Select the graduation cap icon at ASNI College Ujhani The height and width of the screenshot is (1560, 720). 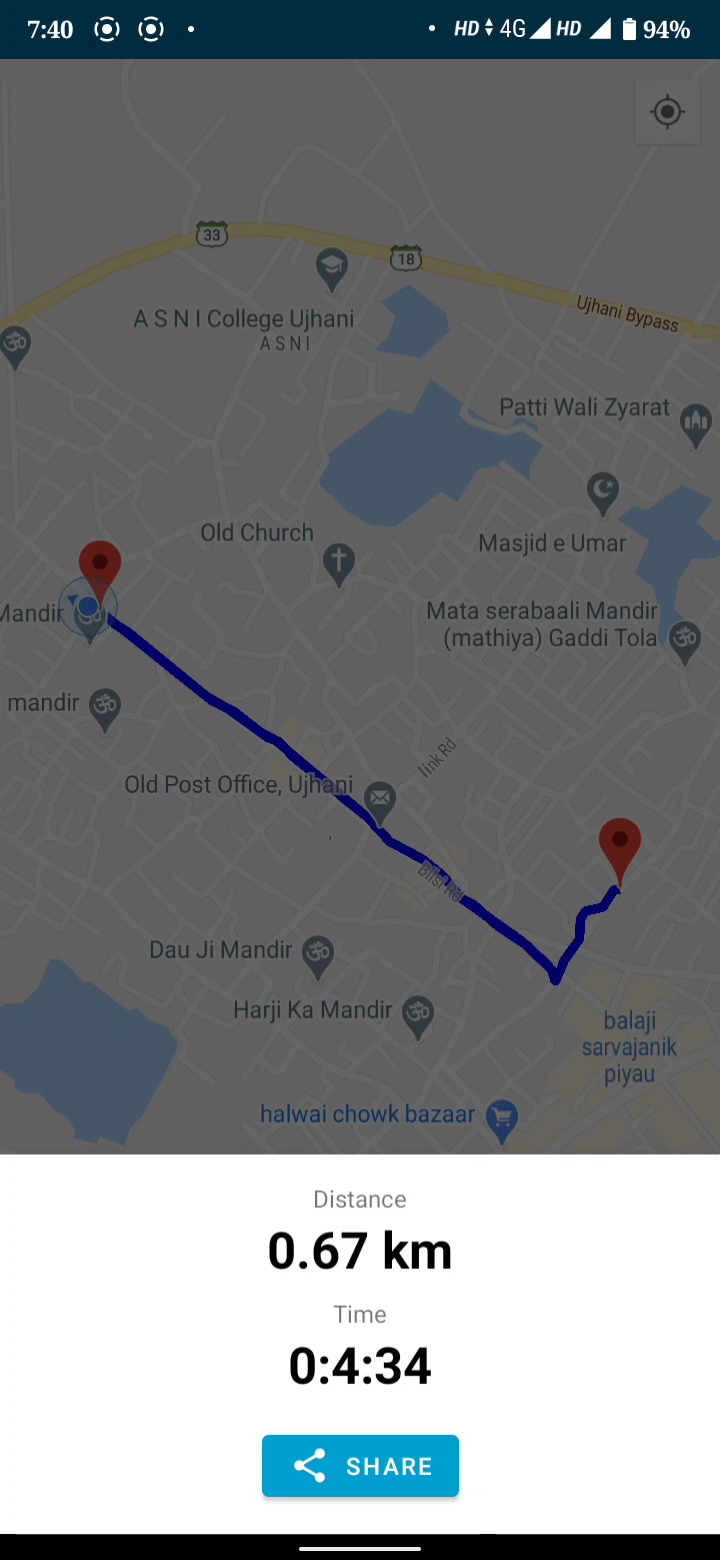pyautogui.click(x=331, y=263)
